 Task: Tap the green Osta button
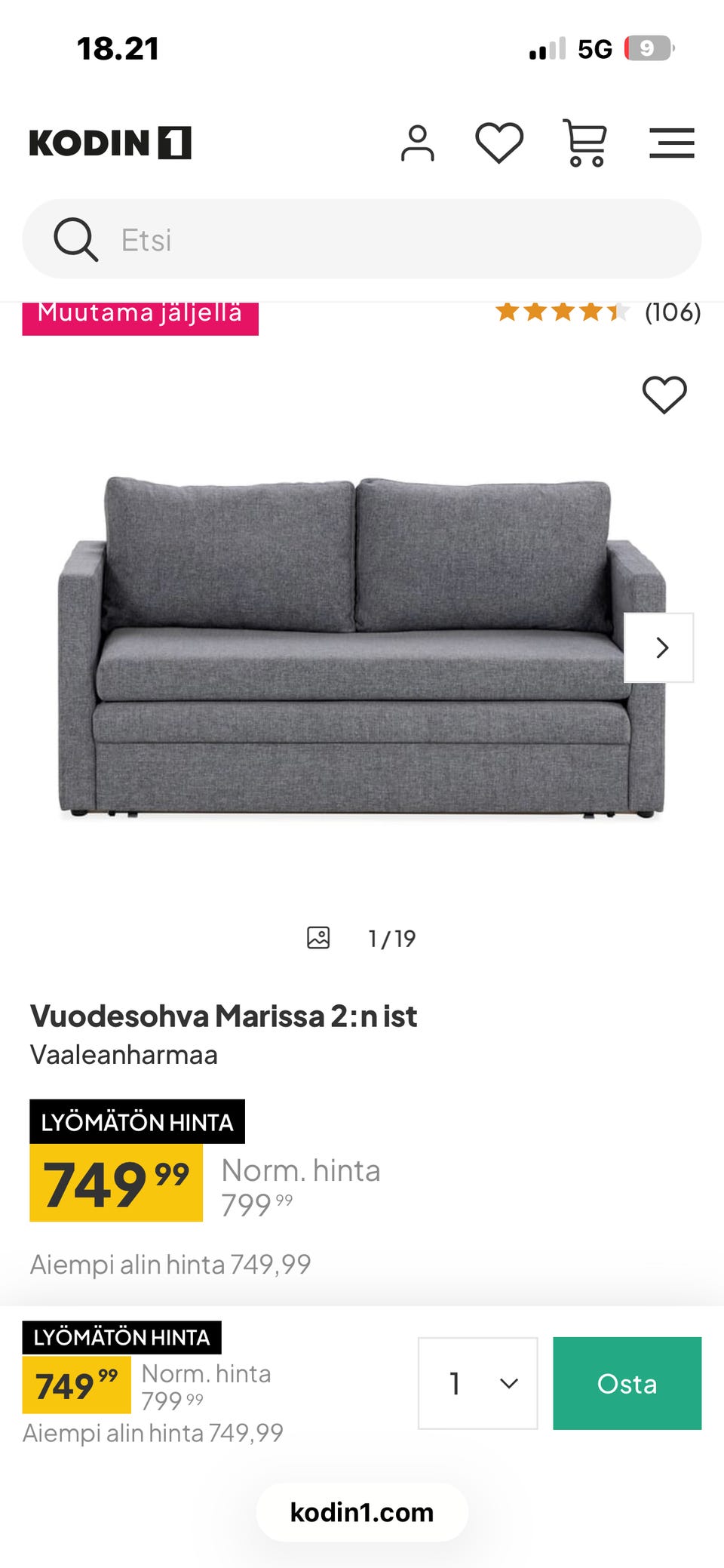click(627, 1383)
